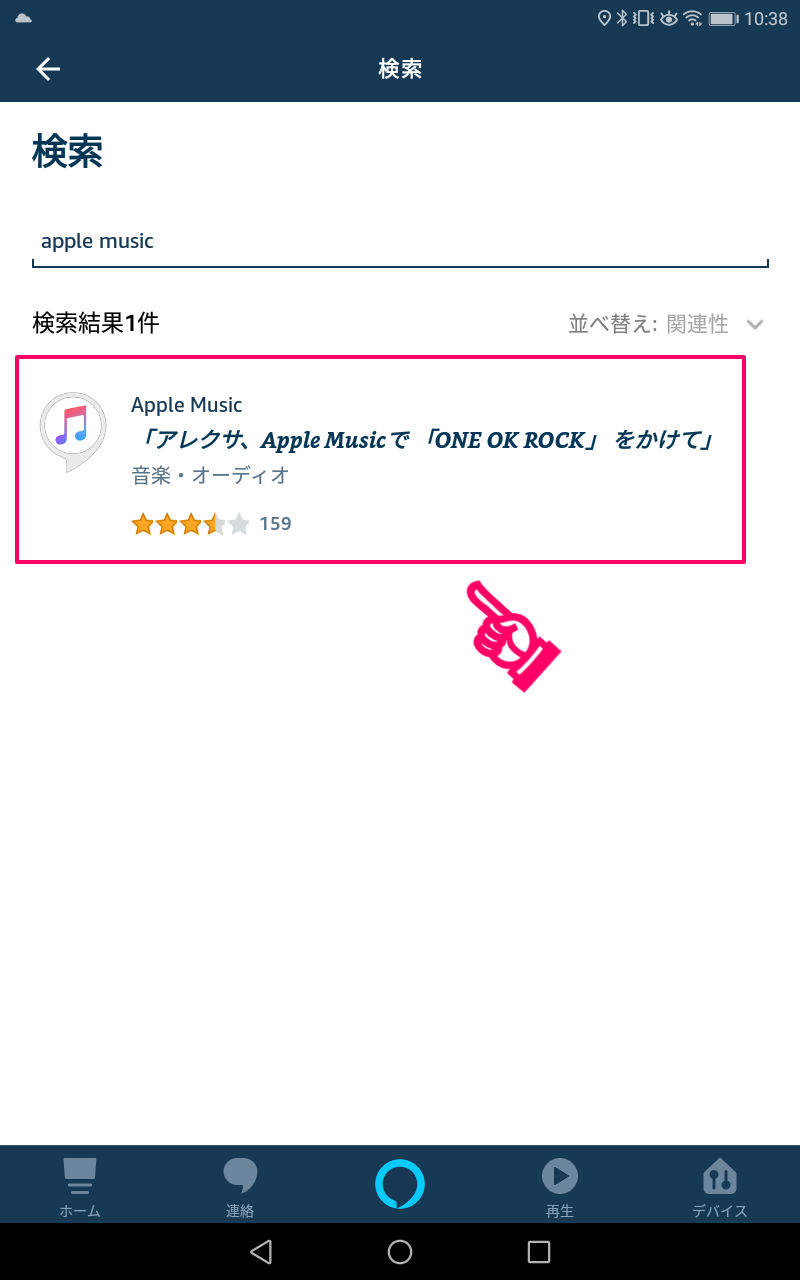Go back using the top arrow
Image resolution: width=800 pixels, height=1280 pixels.
48,69
